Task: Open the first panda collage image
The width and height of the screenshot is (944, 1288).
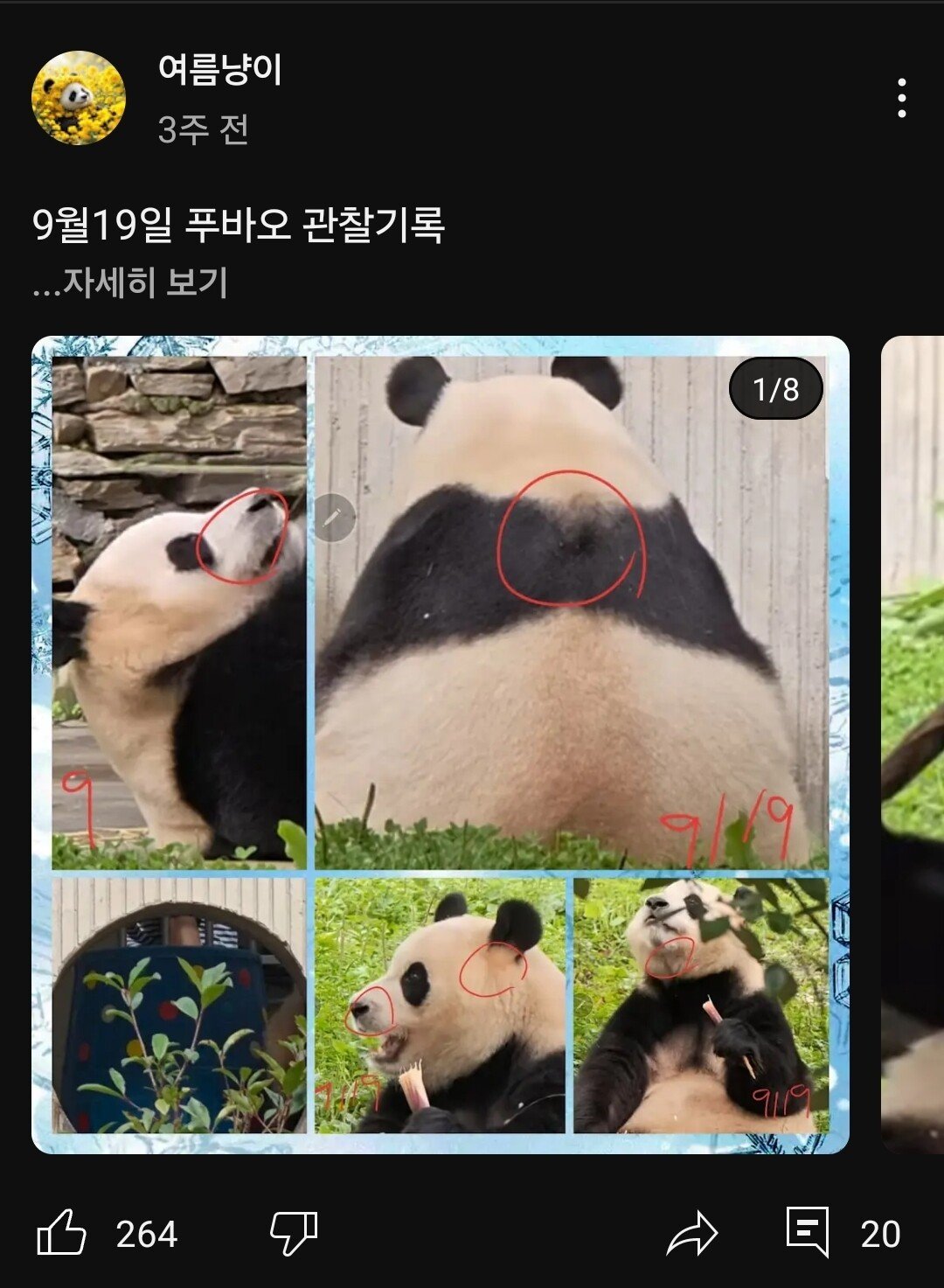Action: tap(441, 743)
